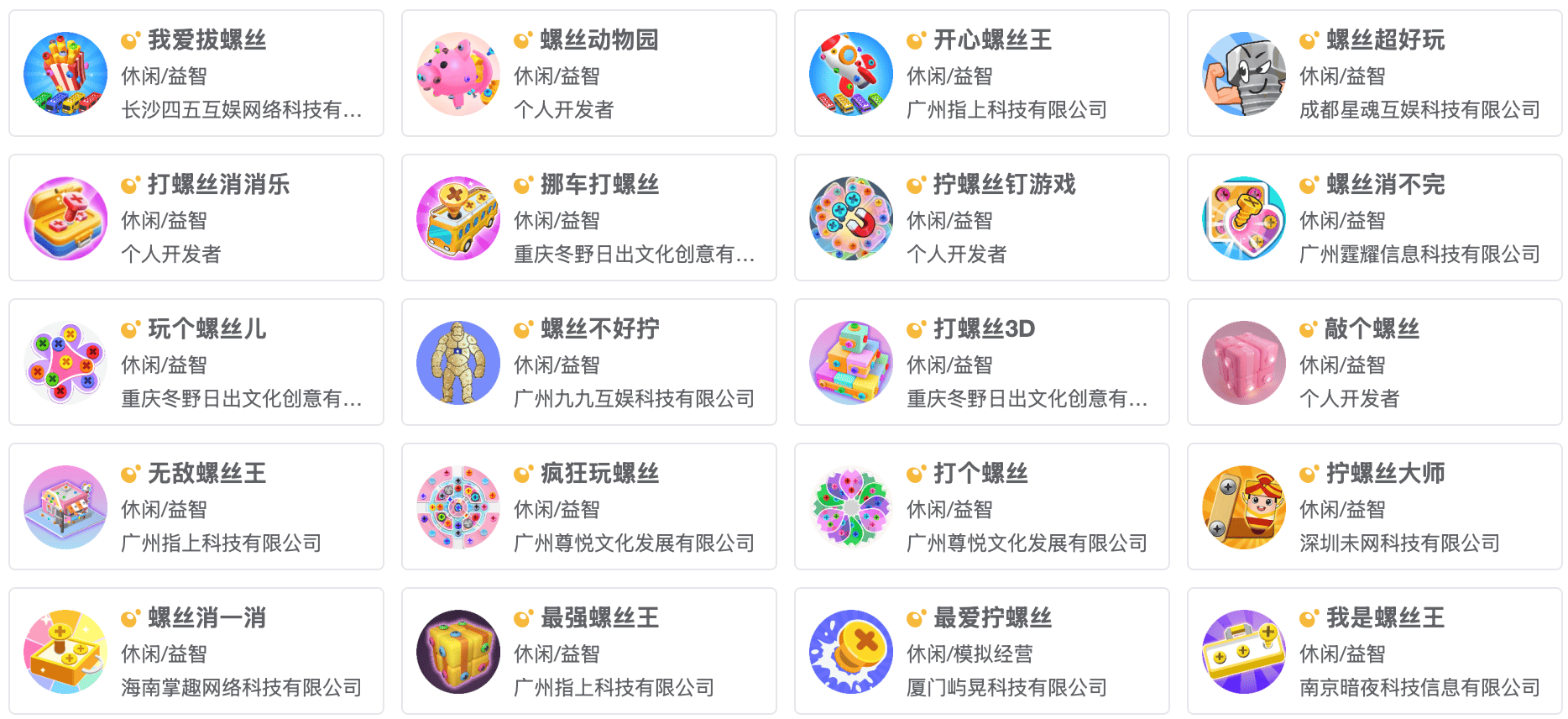The width and height of the screenshot is (1568, 719).
Task: Open the 玩个螺丝儿 game card
Action: coord(196,363)
